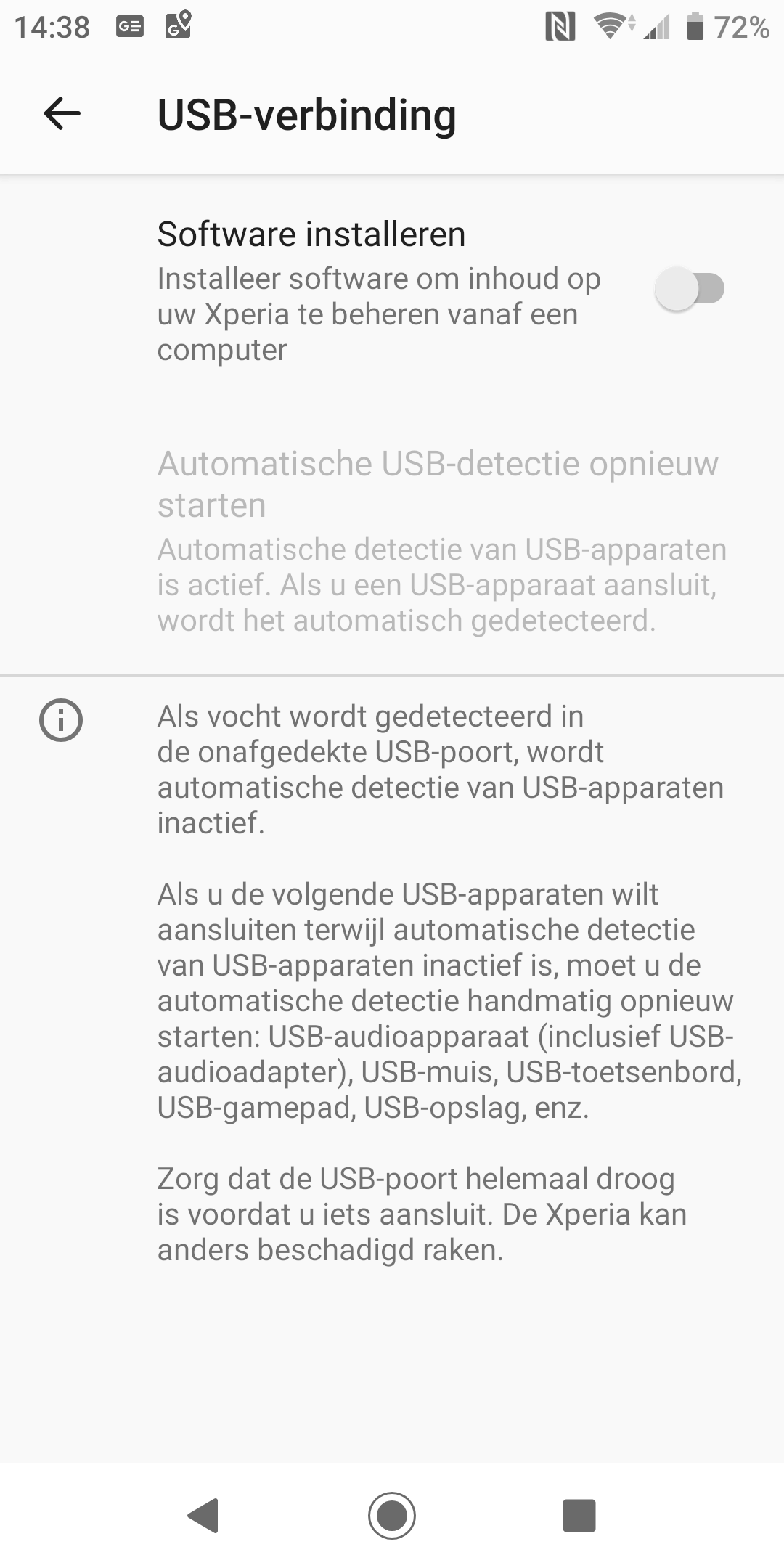Open recent apps overview
784x1568 pixels.
(579, 1515)
